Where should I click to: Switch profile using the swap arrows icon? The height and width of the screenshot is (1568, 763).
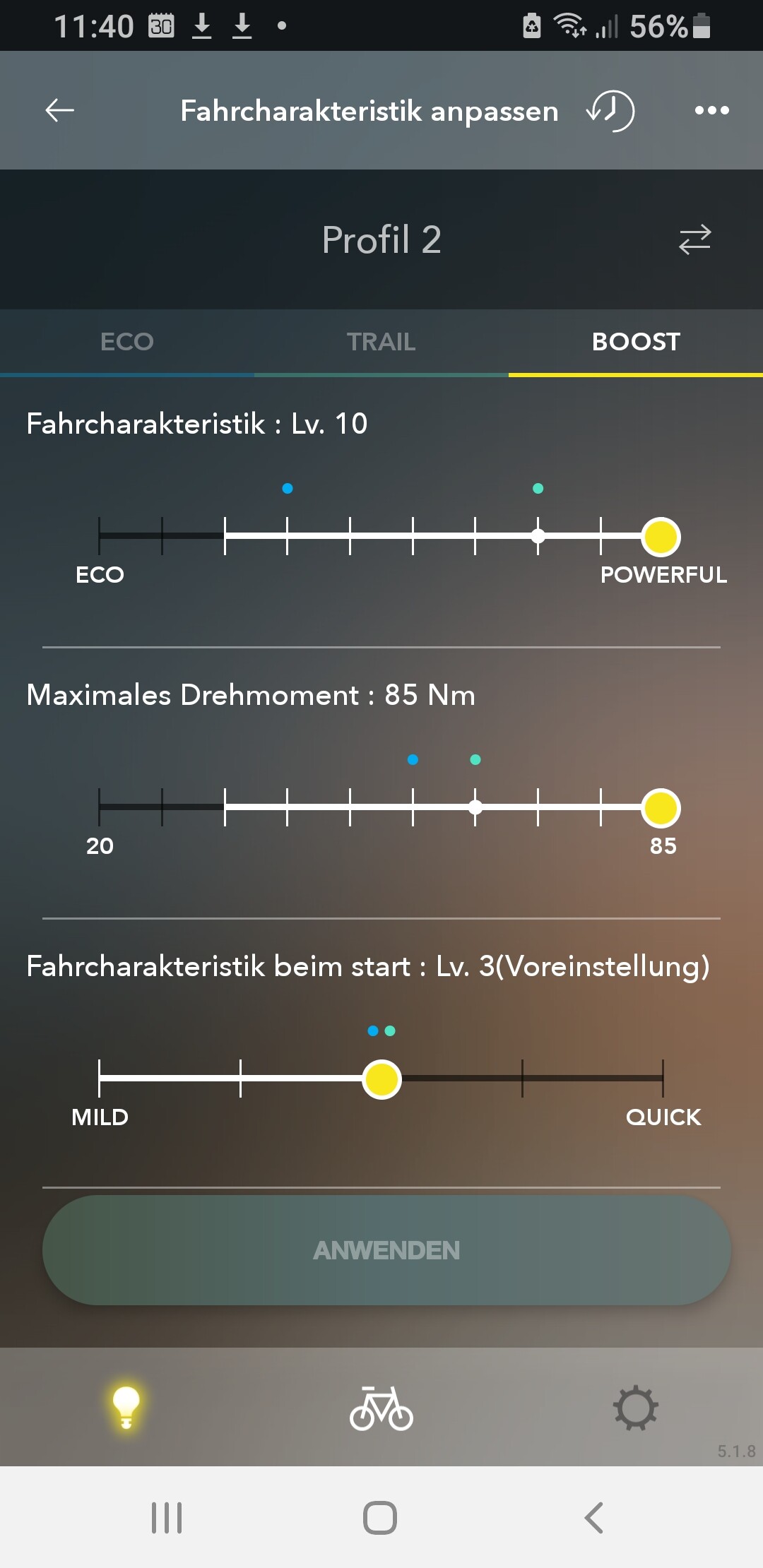point(694,239)
